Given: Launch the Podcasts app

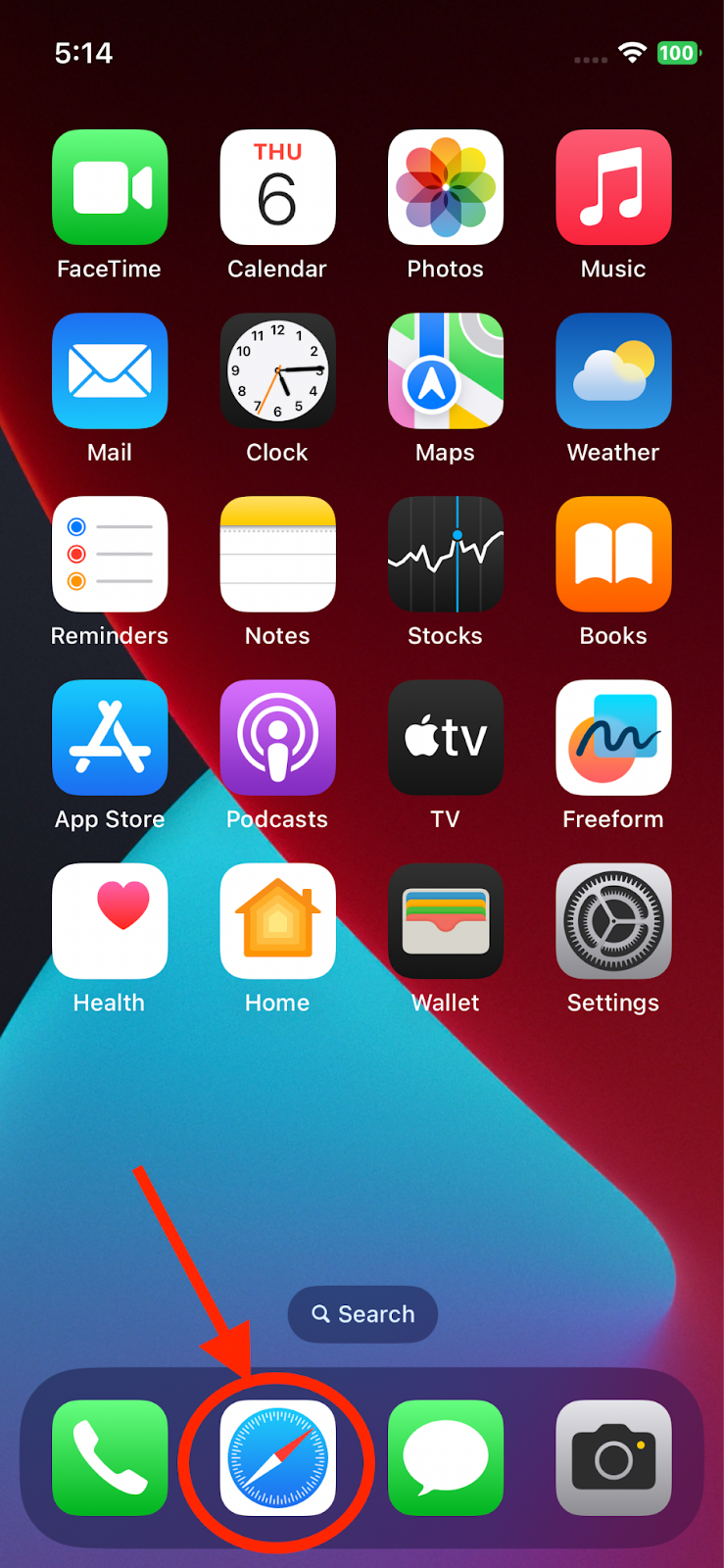Looking at the screenshot, I should pos(277,737).
